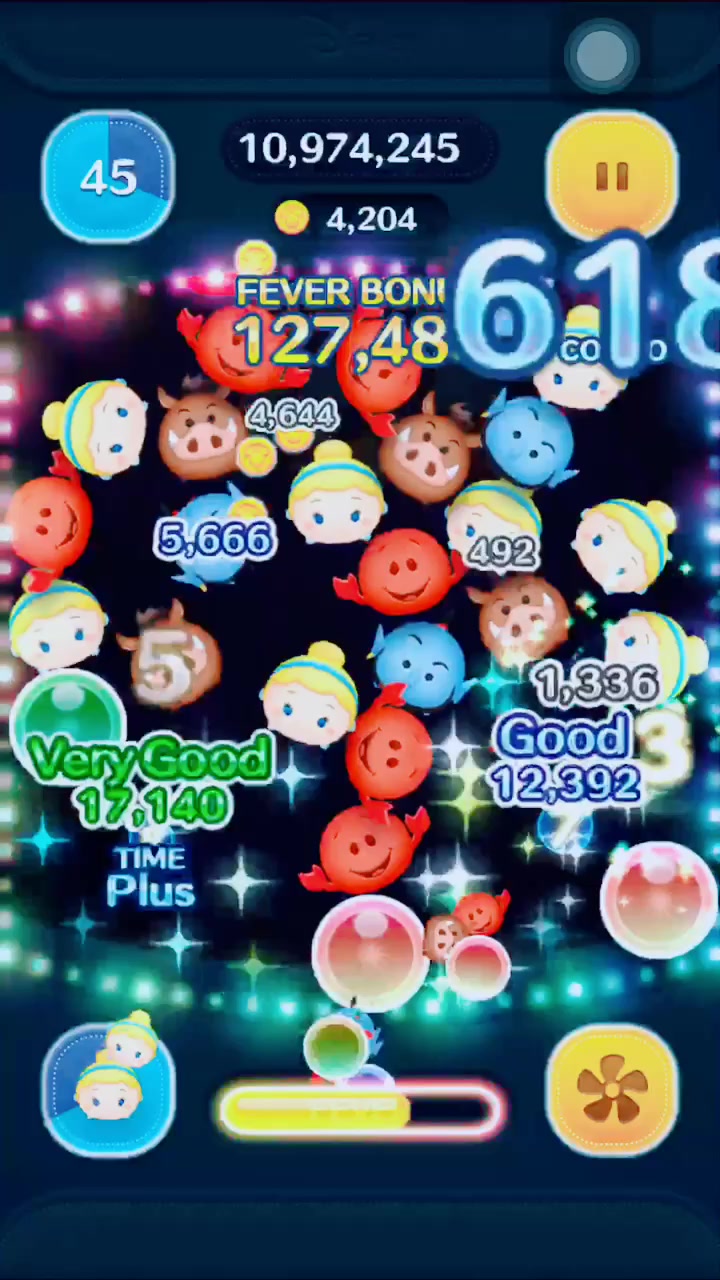The width and height of the screenshot is (720, 1280).
Task: Activate the Cinderella skill button
Action: [x=108, y=1087]
